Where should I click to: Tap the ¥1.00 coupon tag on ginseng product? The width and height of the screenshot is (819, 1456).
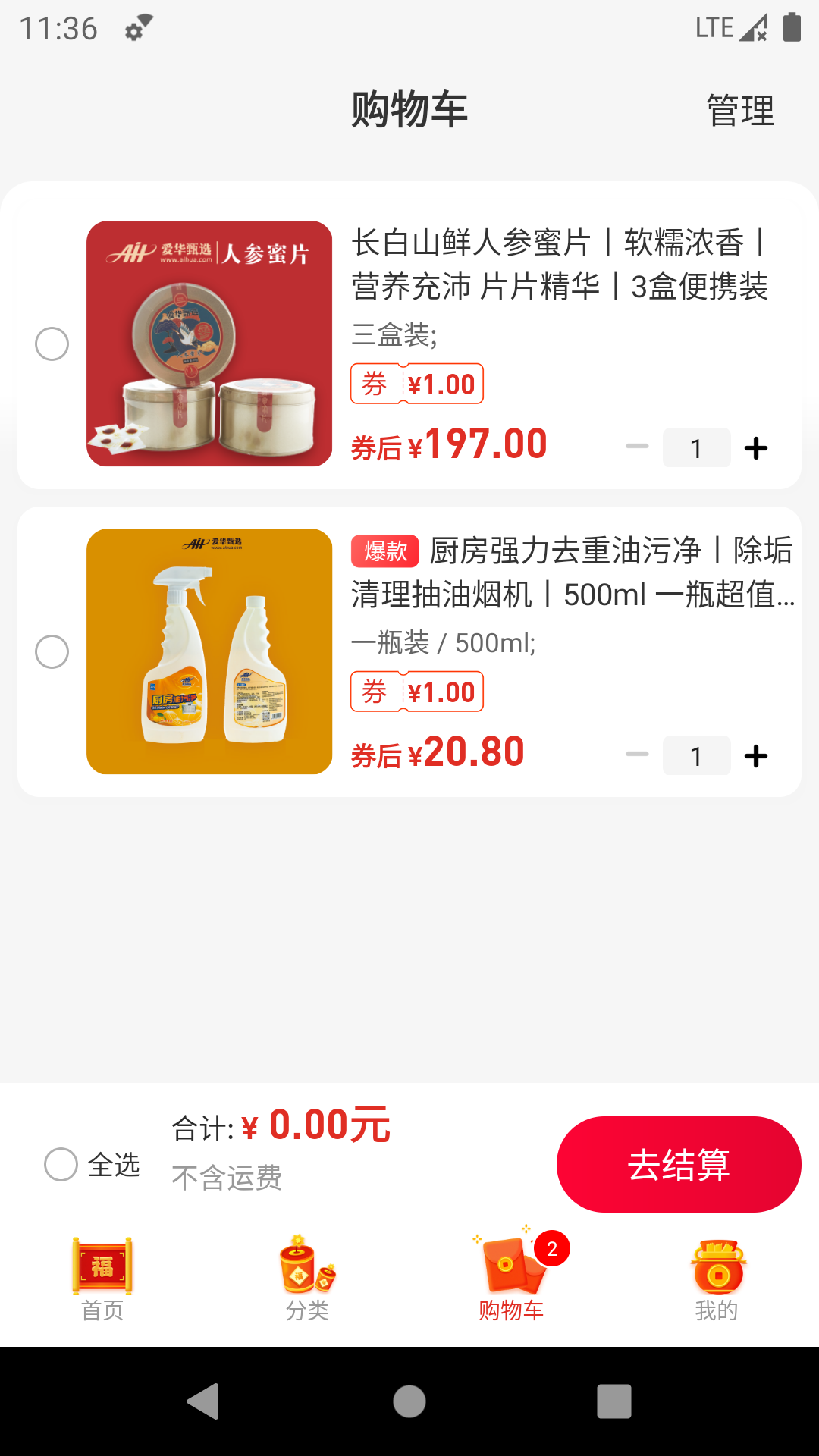tap(417, 384)
